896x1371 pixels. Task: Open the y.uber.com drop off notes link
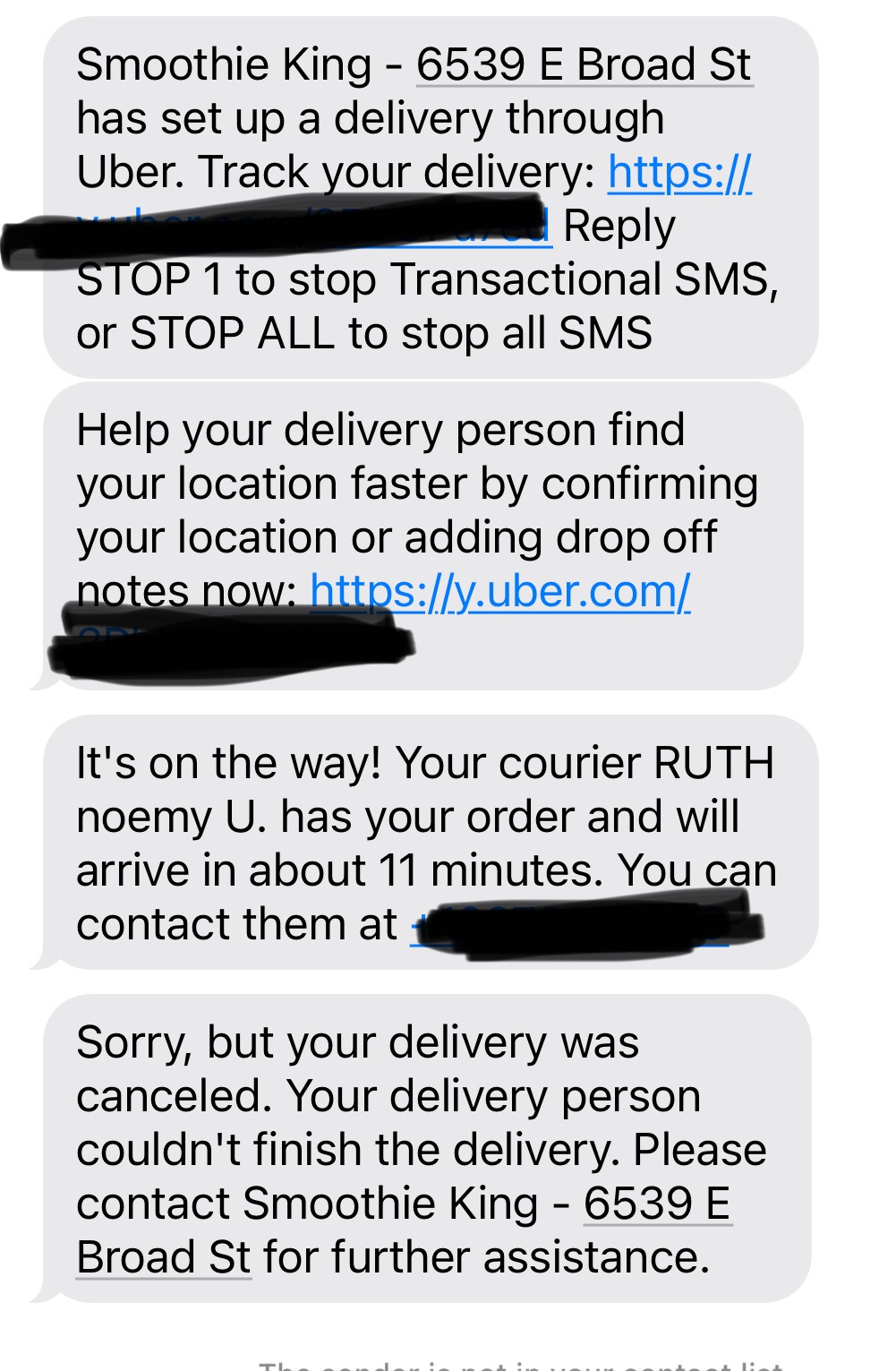pyautogui.click(x=499, y=591)
